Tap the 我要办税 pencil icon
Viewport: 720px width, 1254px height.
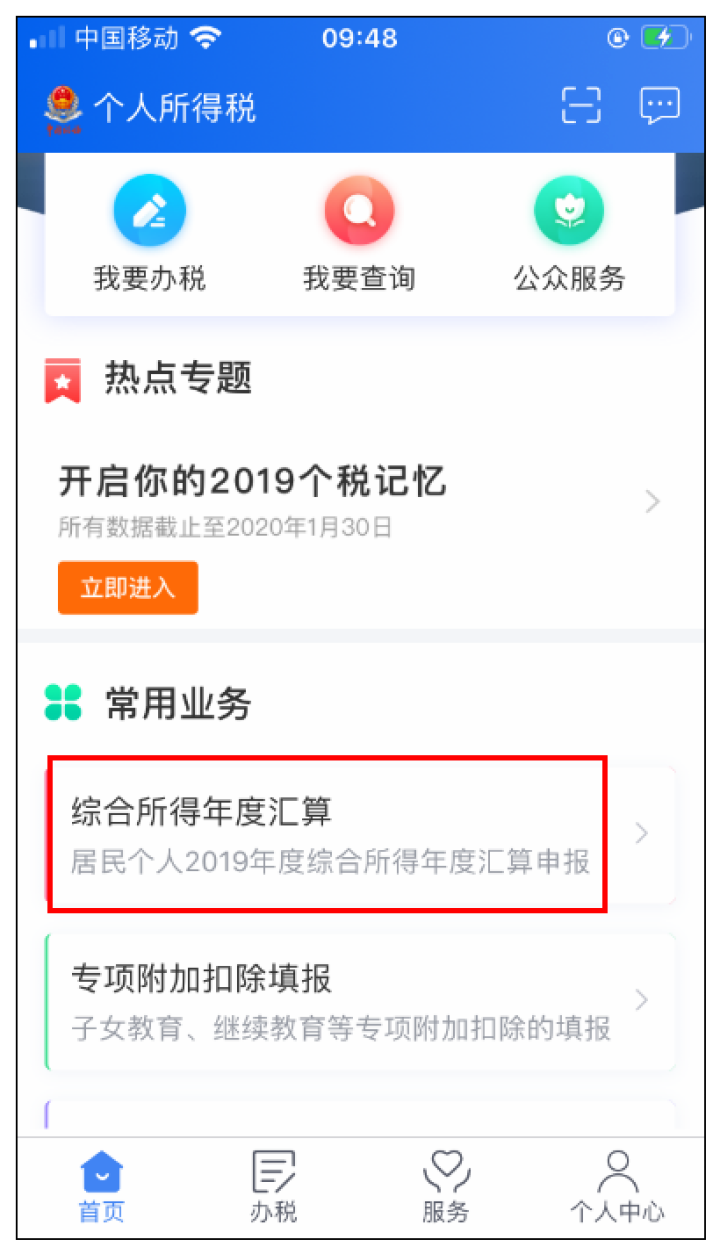click(150, 210)
